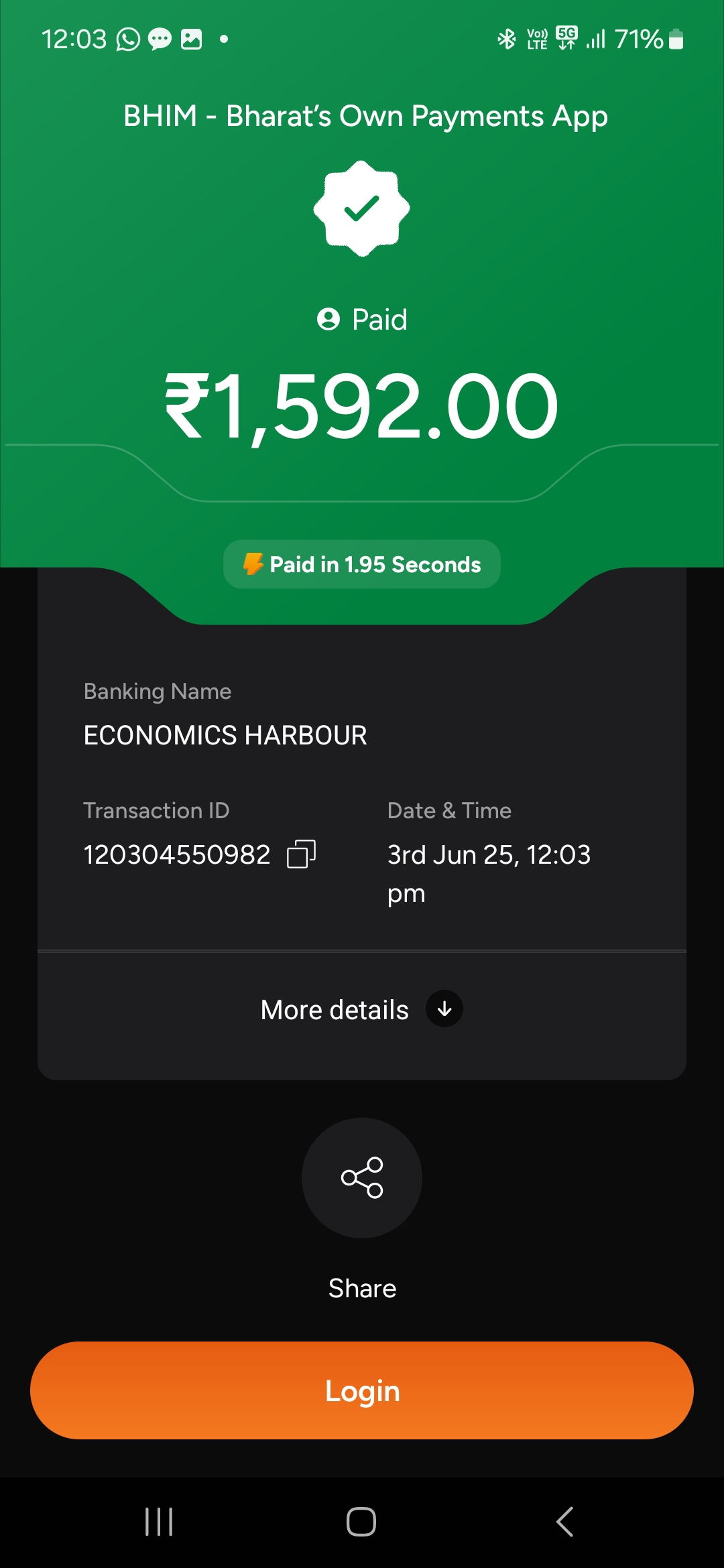This screenshot has height=1568, width=724.
Task: Share the payment receipt
Action: (x=362, y=1178)
